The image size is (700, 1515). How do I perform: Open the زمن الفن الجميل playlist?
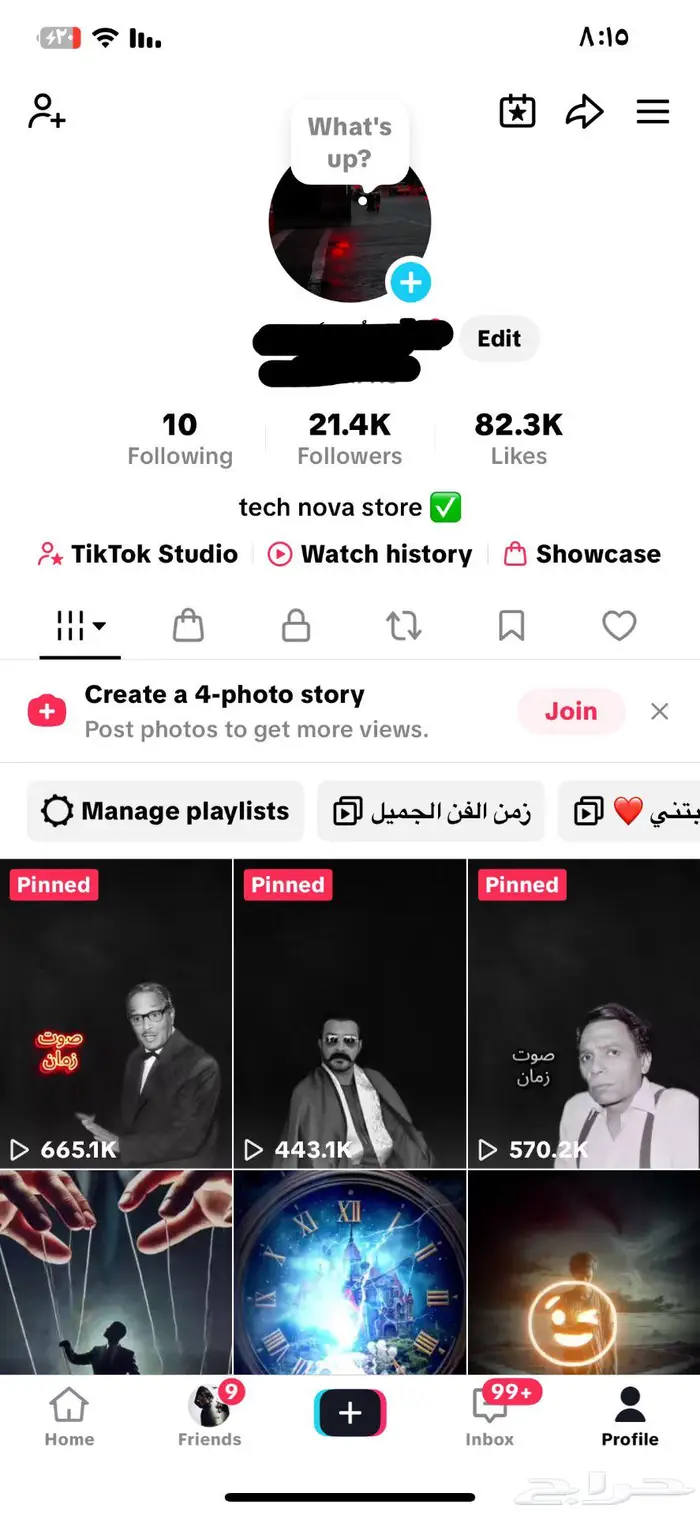point(431,811)
